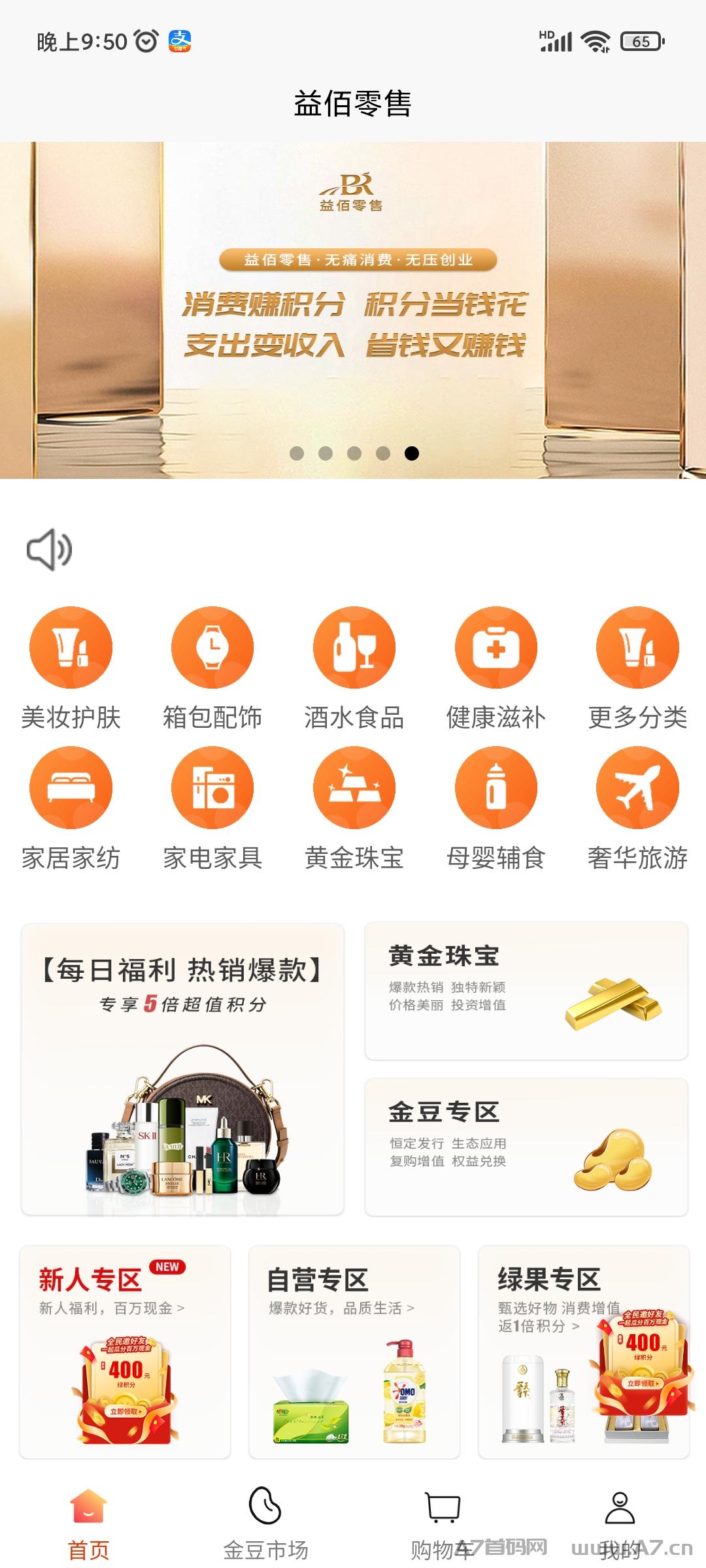Tap the 益佰零售 promotional banner
Image resolution: width=706 pixels, height=1568 pixels.
353,310
